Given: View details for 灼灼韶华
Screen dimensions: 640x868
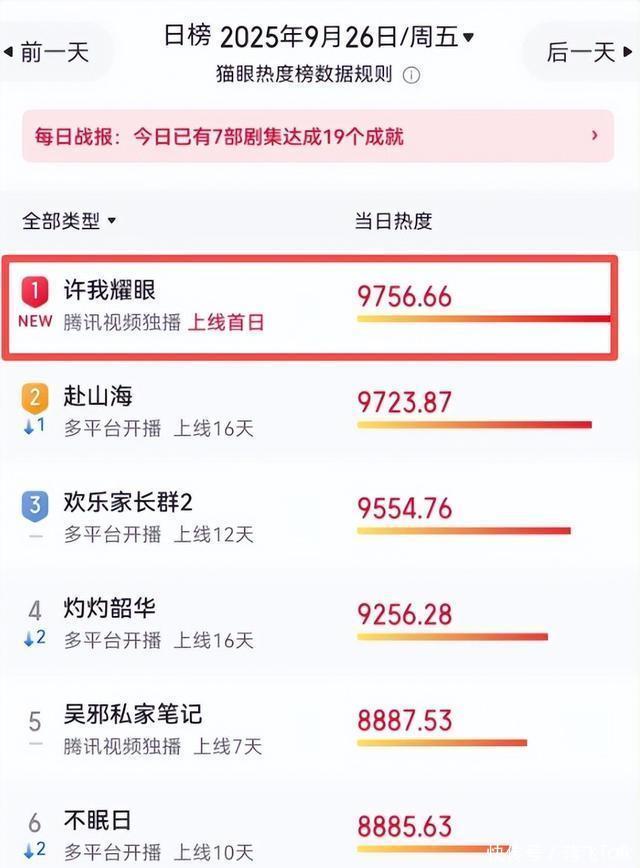Looking at the screenshot, I should tap(318, 623).
